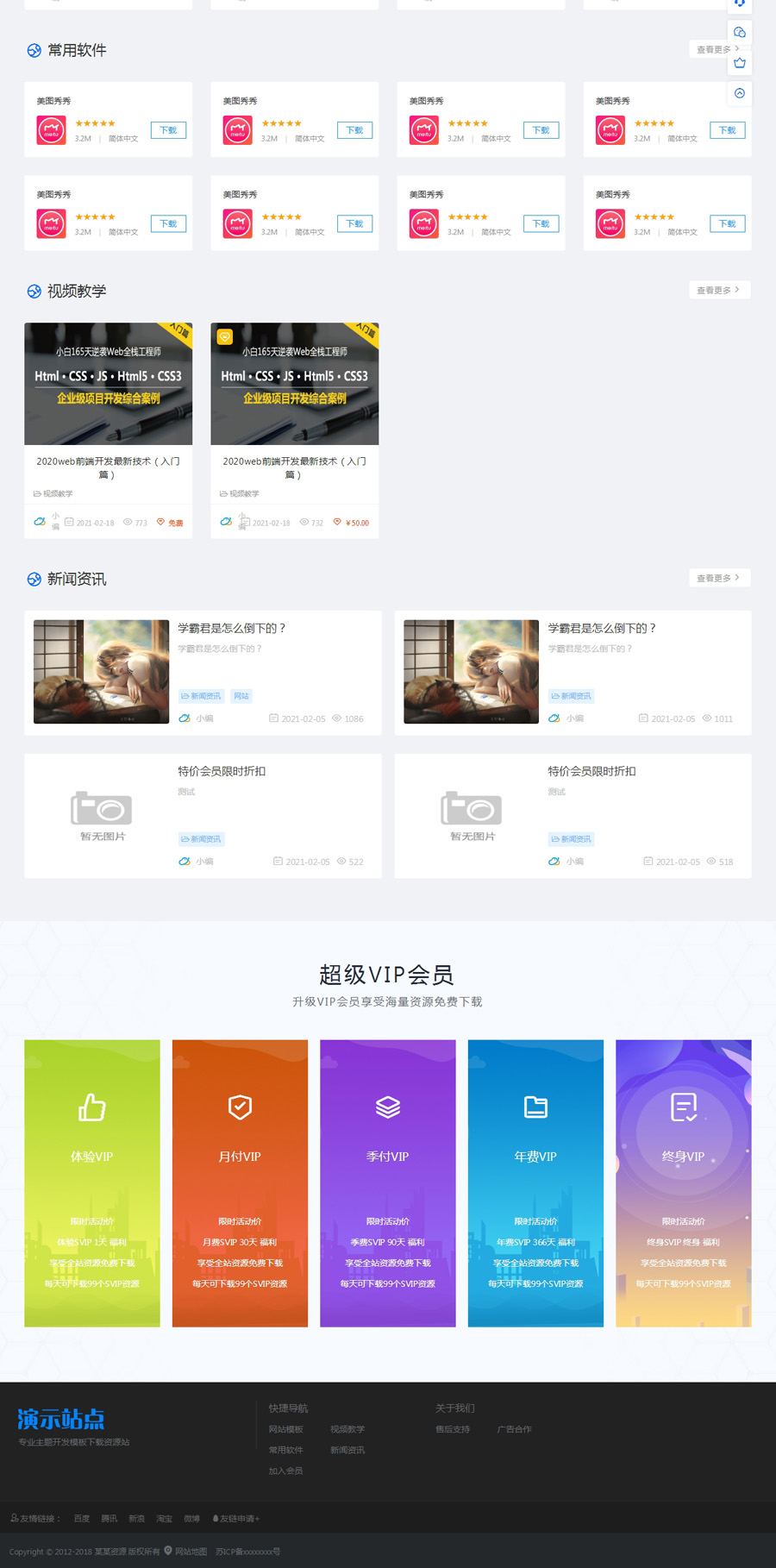Open the 学霸君 article with 1086 views

(231, 628)
